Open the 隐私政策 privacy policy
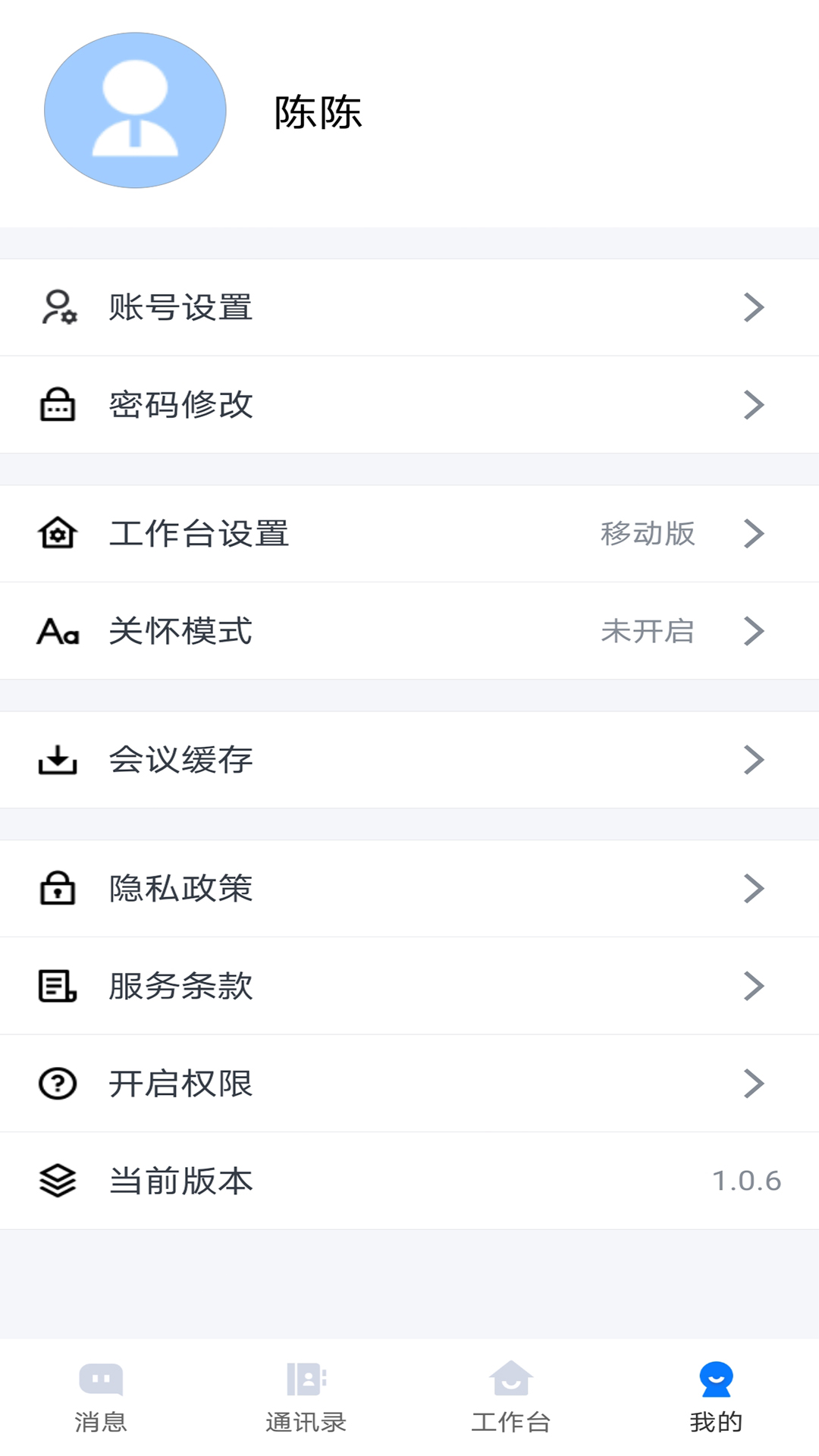 [x=409, y=888]
